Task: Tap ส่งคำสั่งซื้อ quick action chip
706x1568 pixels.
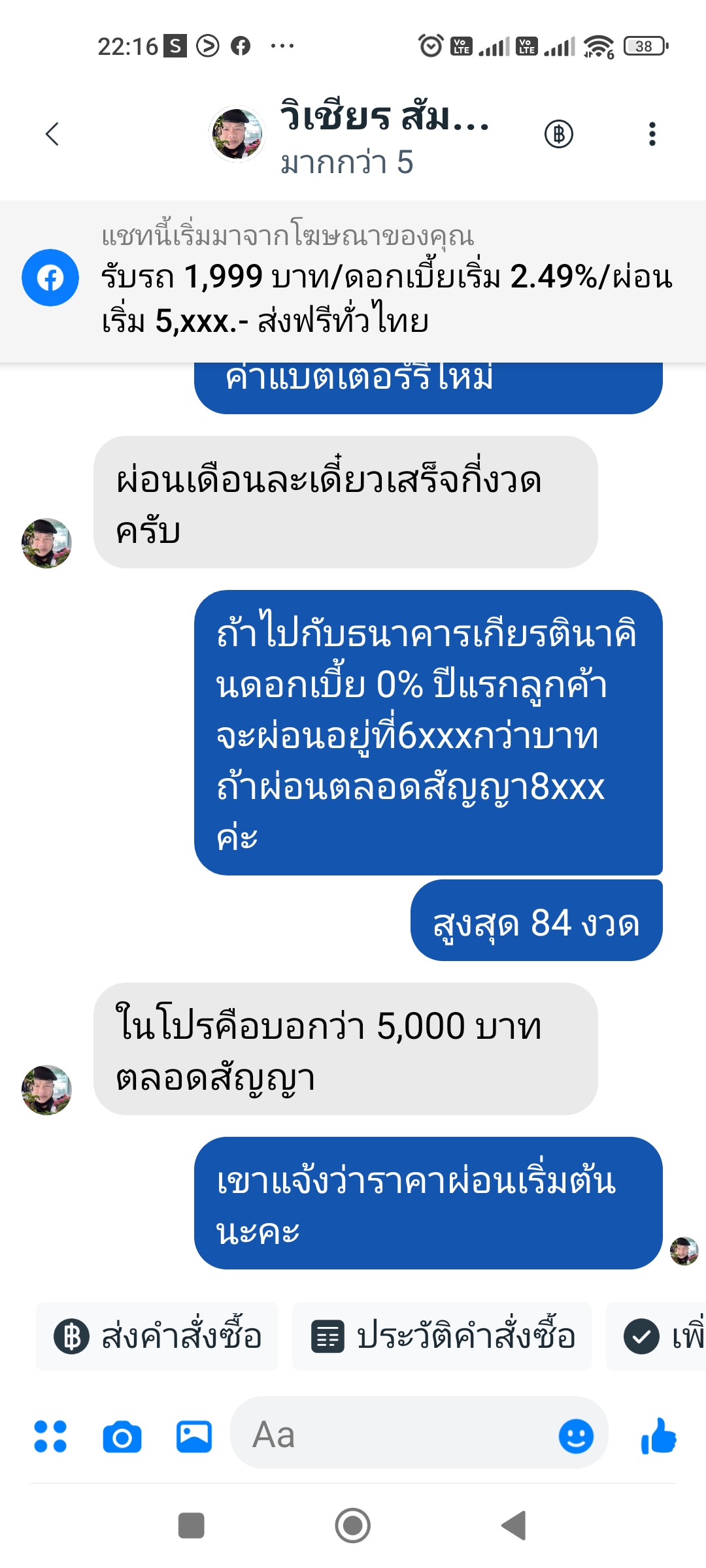Action: pos(157,1336)
